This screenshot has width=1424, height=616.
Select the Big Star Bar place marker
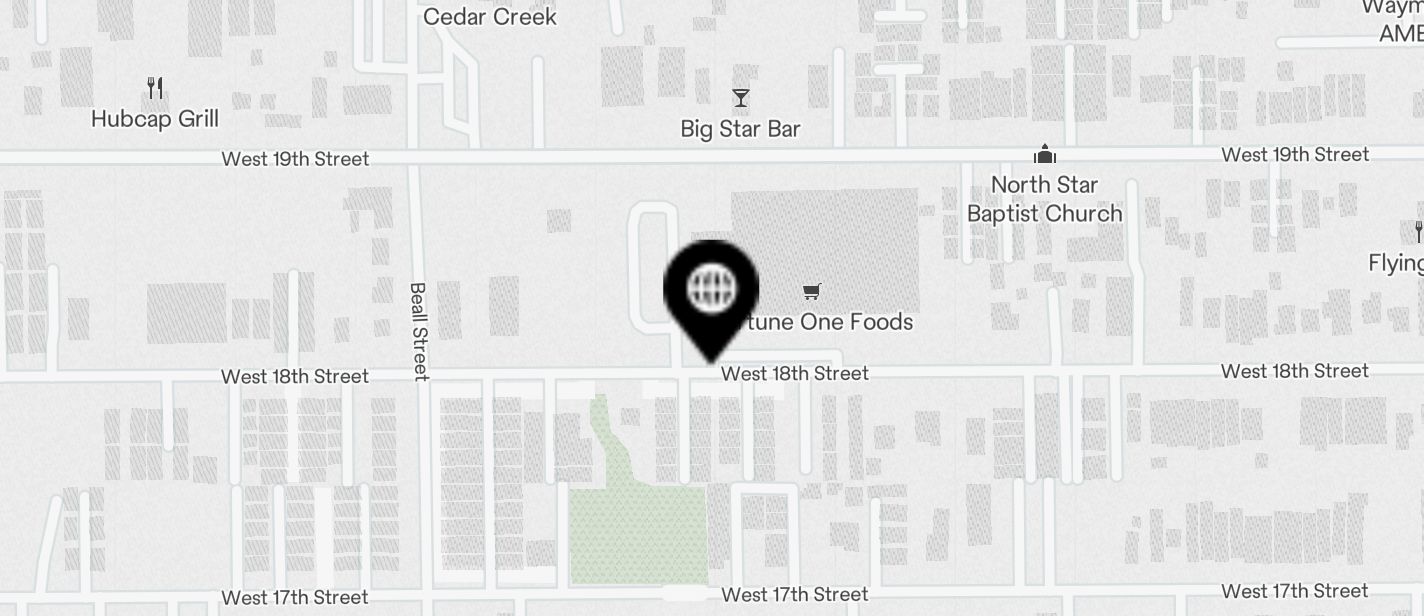tap(740, 98)
